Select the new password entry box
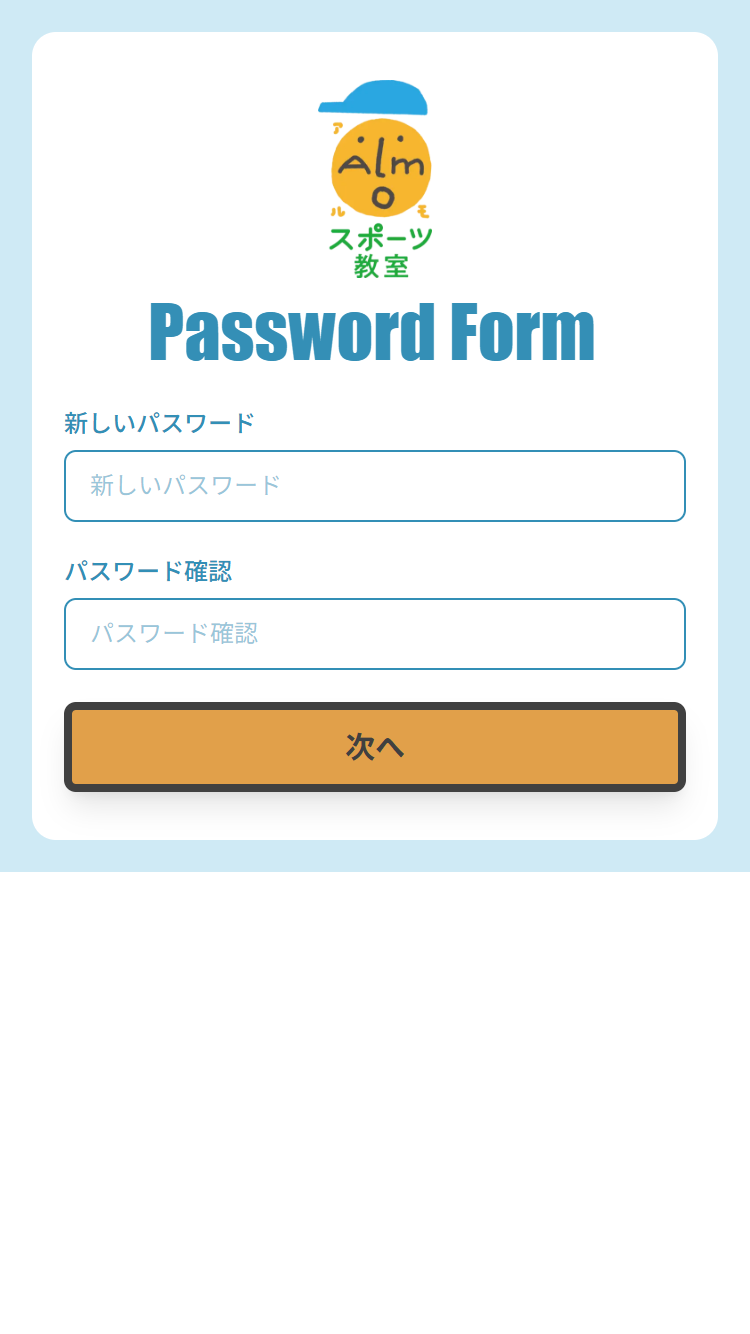Viewport: 750px width, 1334px height. 375,486
